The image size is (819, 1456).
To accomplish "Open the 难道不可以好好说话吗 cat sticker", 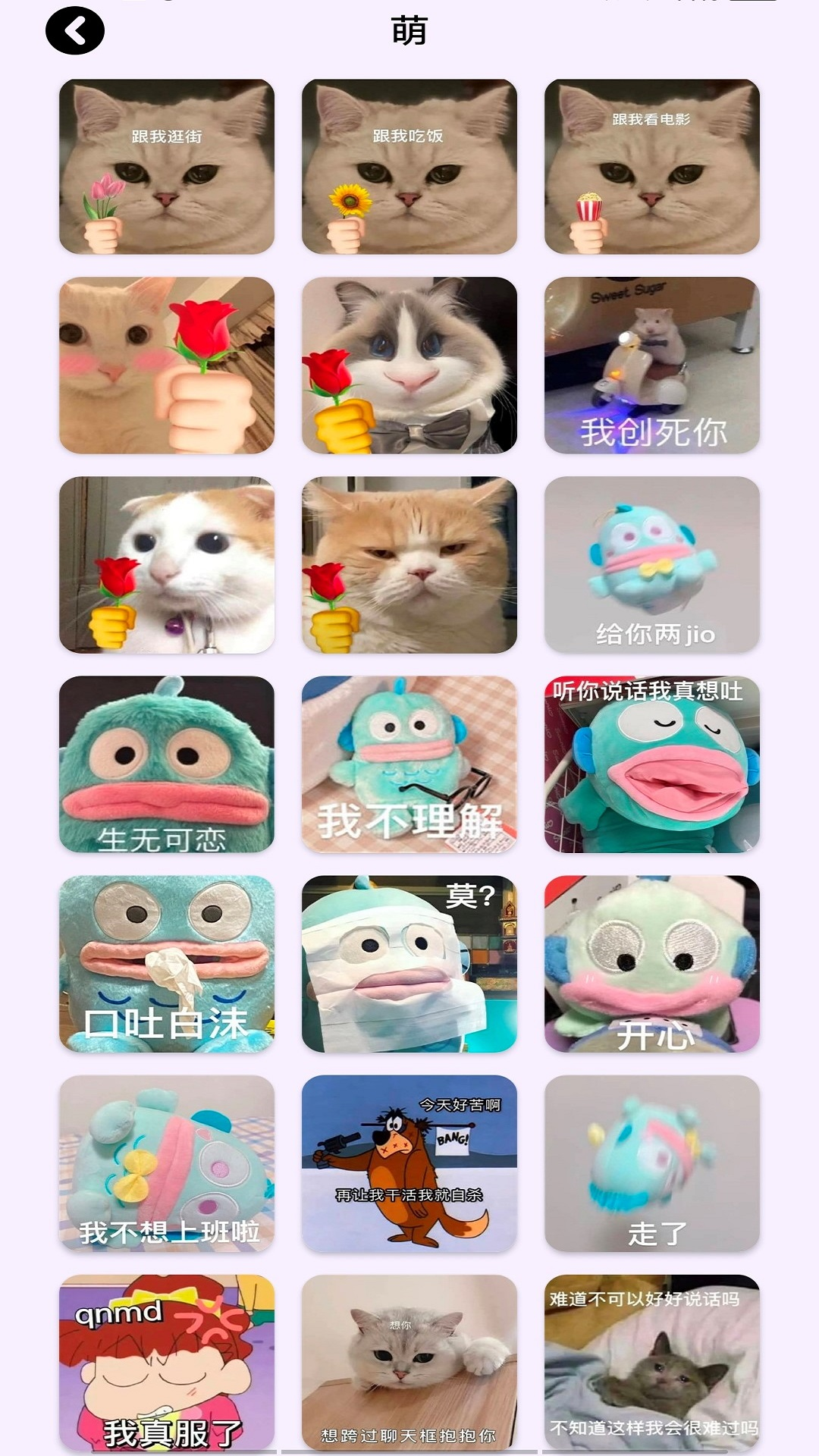I will [x=652, y=1363].
